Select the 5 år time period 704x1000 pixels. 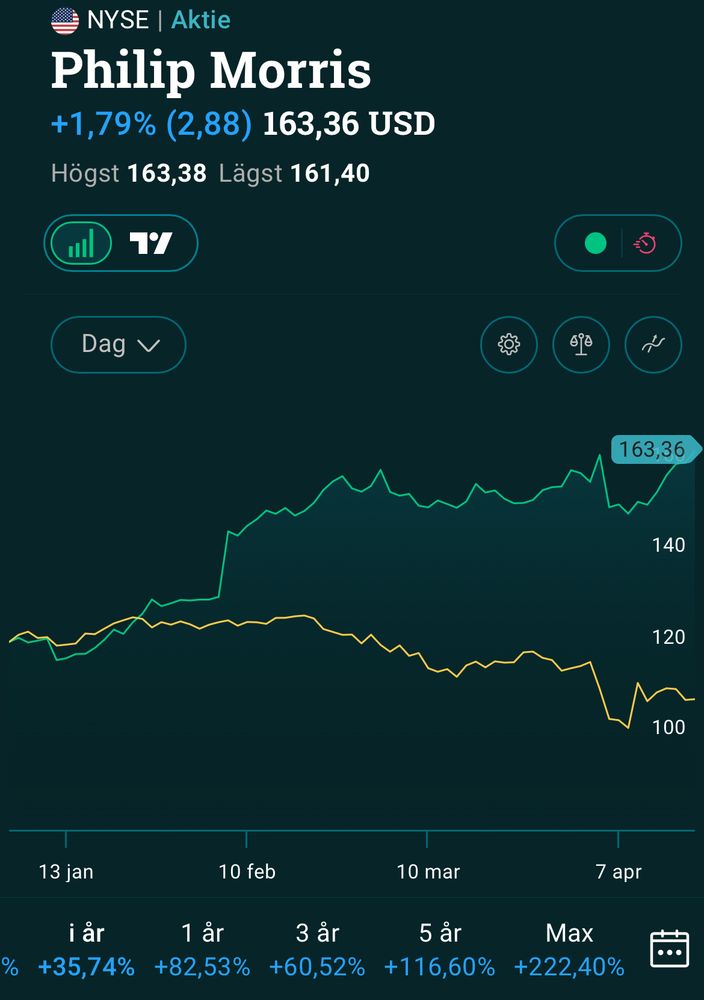coord(439,950)
